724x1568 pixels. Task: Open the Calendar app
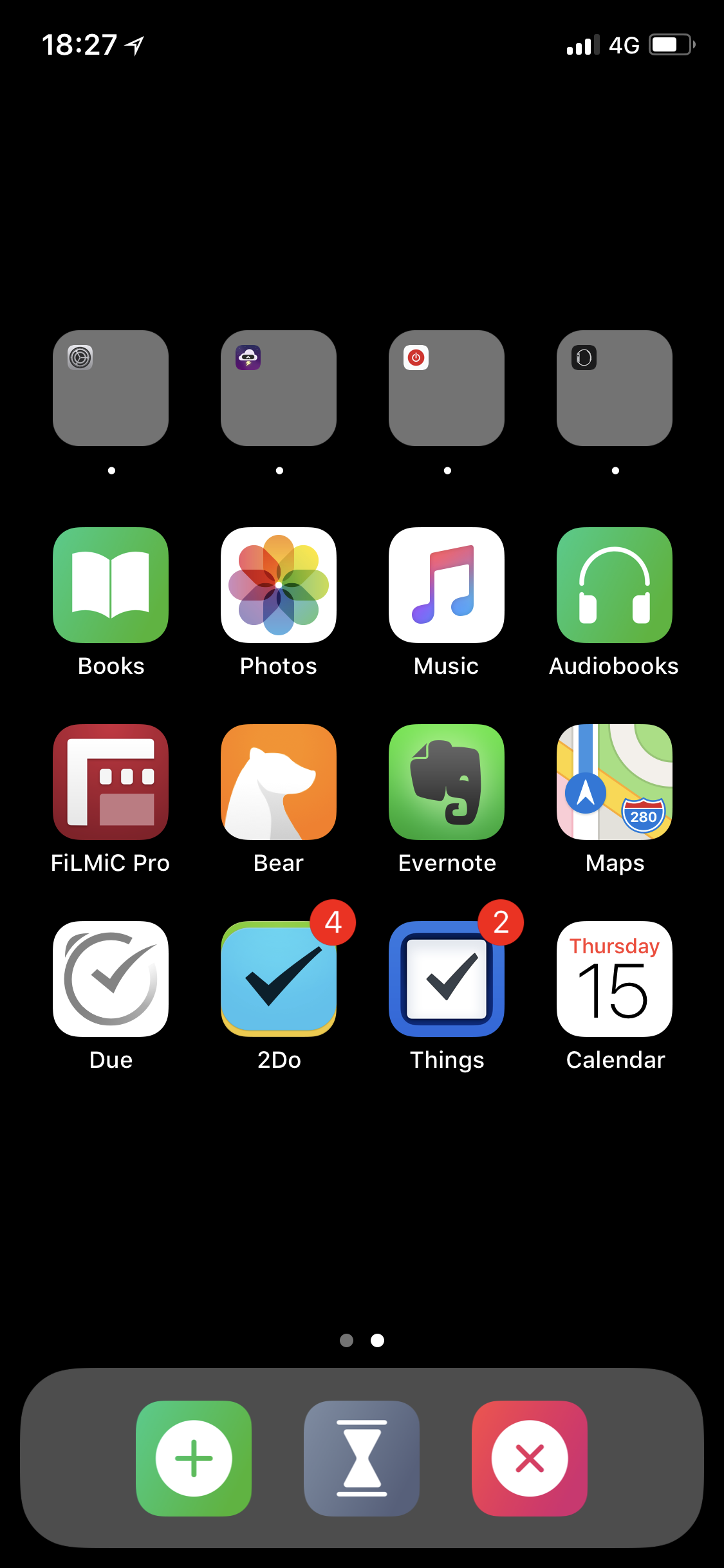point(615,979)
